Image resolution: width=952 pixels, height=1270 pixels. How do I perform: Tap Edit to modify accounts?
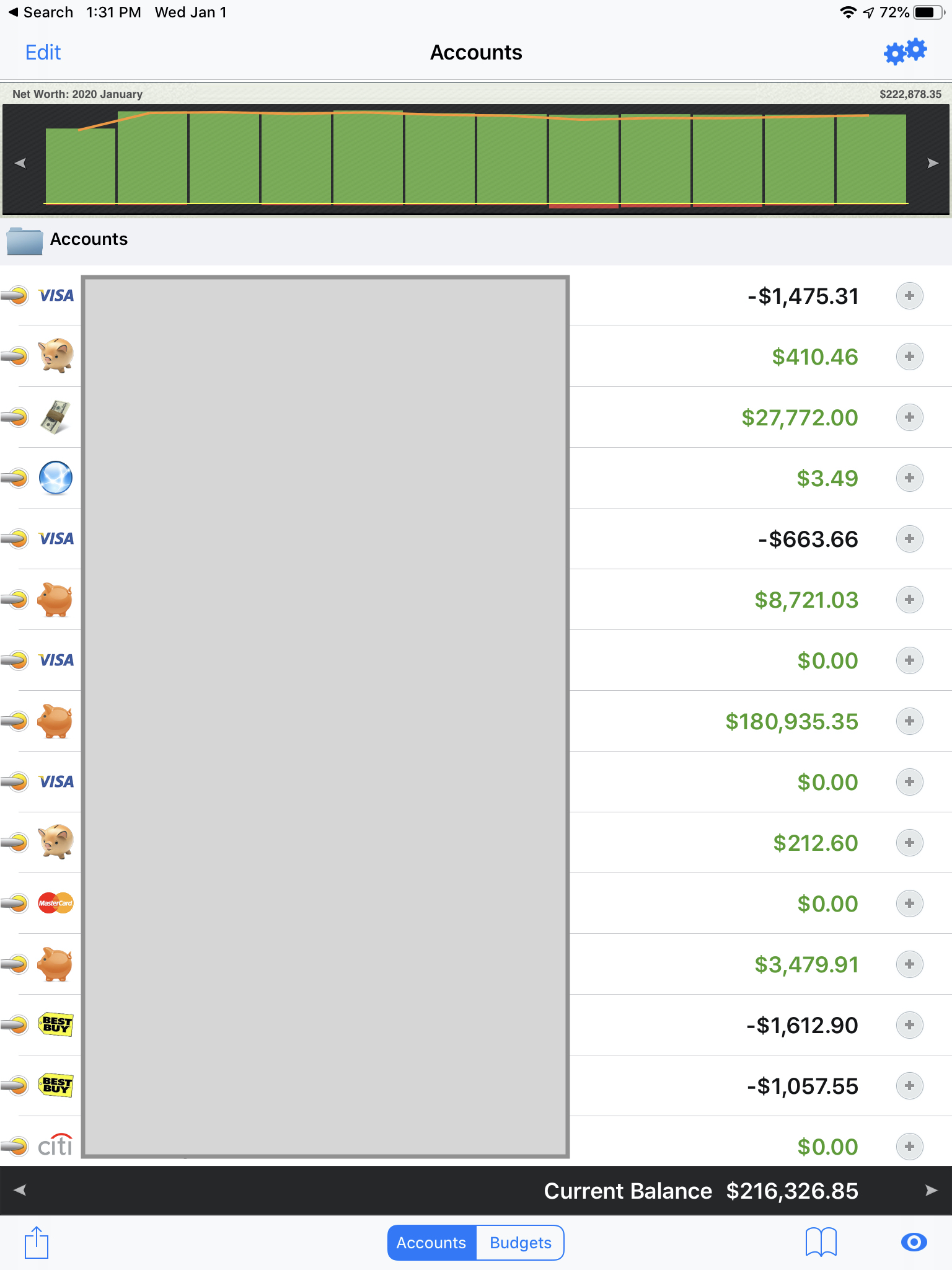[43, 53]
